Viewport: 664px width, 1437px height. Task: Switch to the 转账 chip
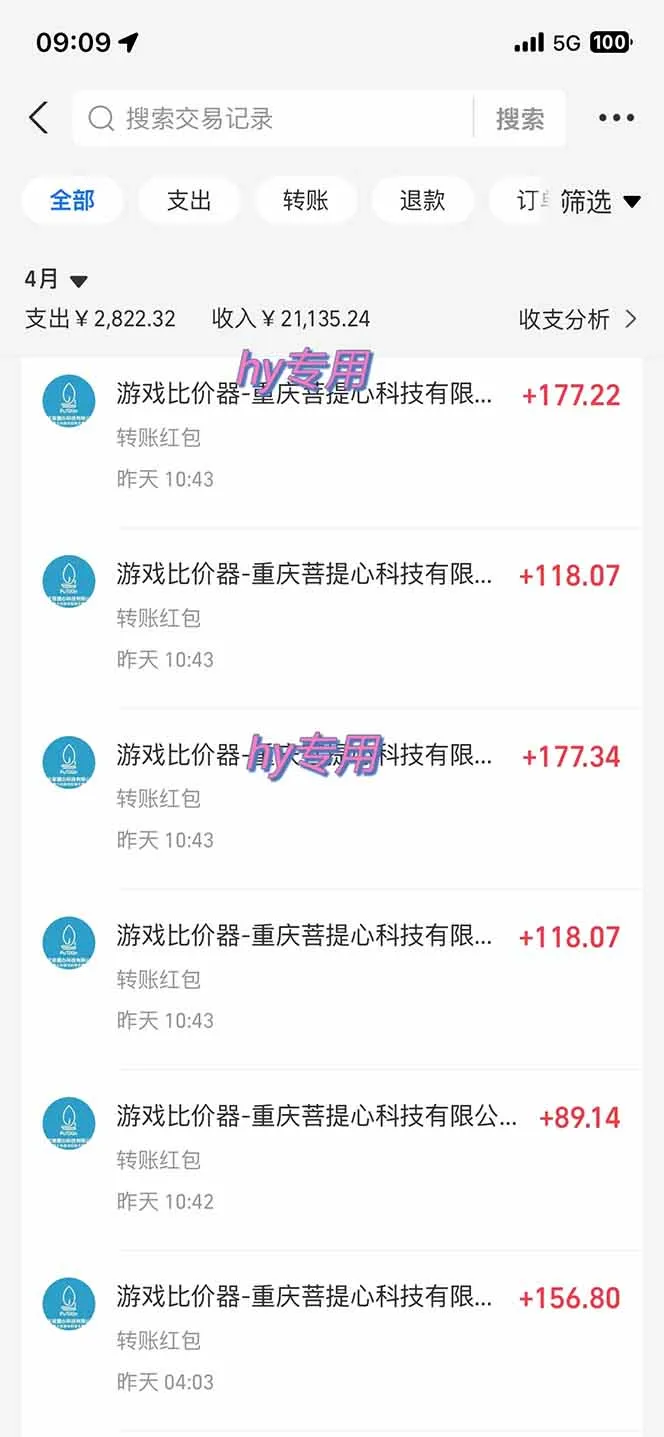tap(305, 200)
